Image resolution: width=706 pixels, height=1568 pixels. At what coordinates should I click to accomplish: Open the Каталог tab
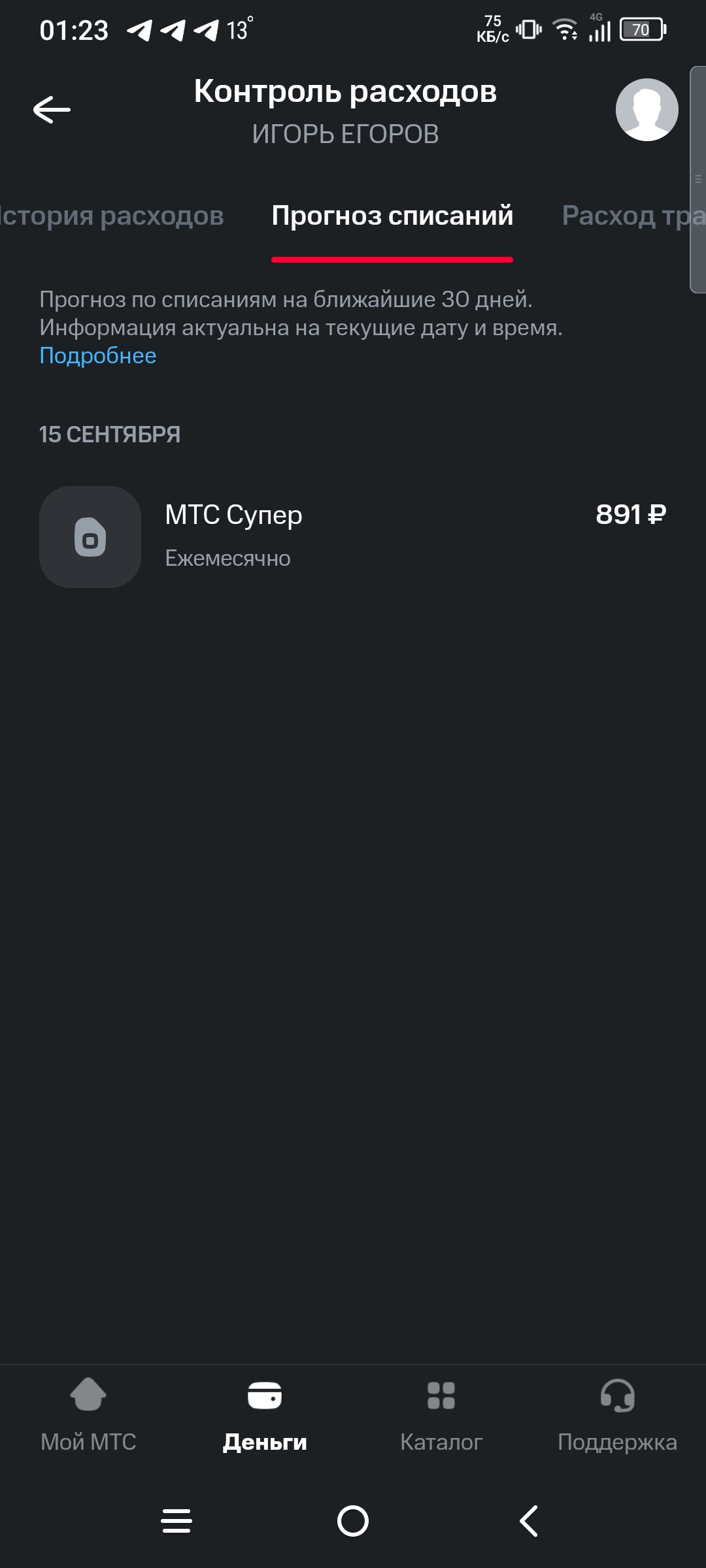click(441, 1416)
